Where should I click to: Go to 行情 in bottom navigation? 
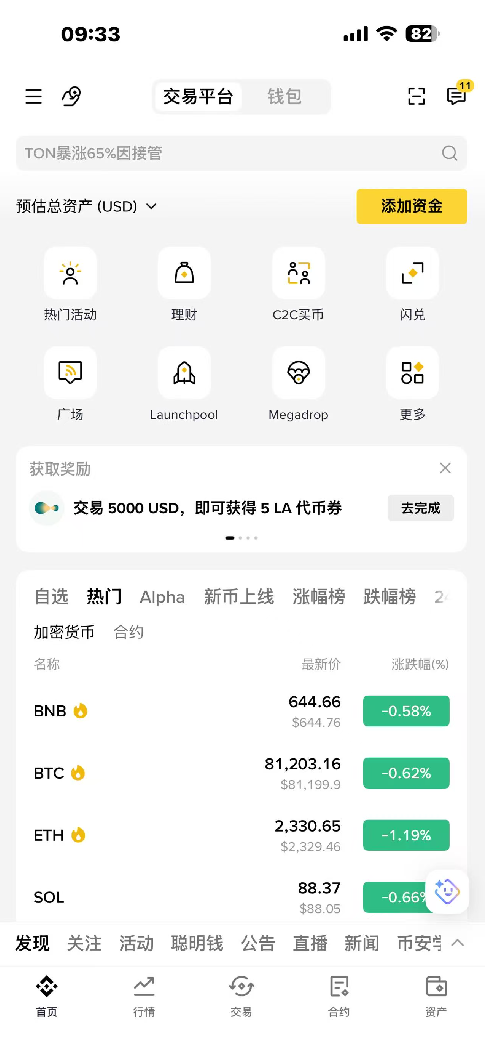point(144,996)
